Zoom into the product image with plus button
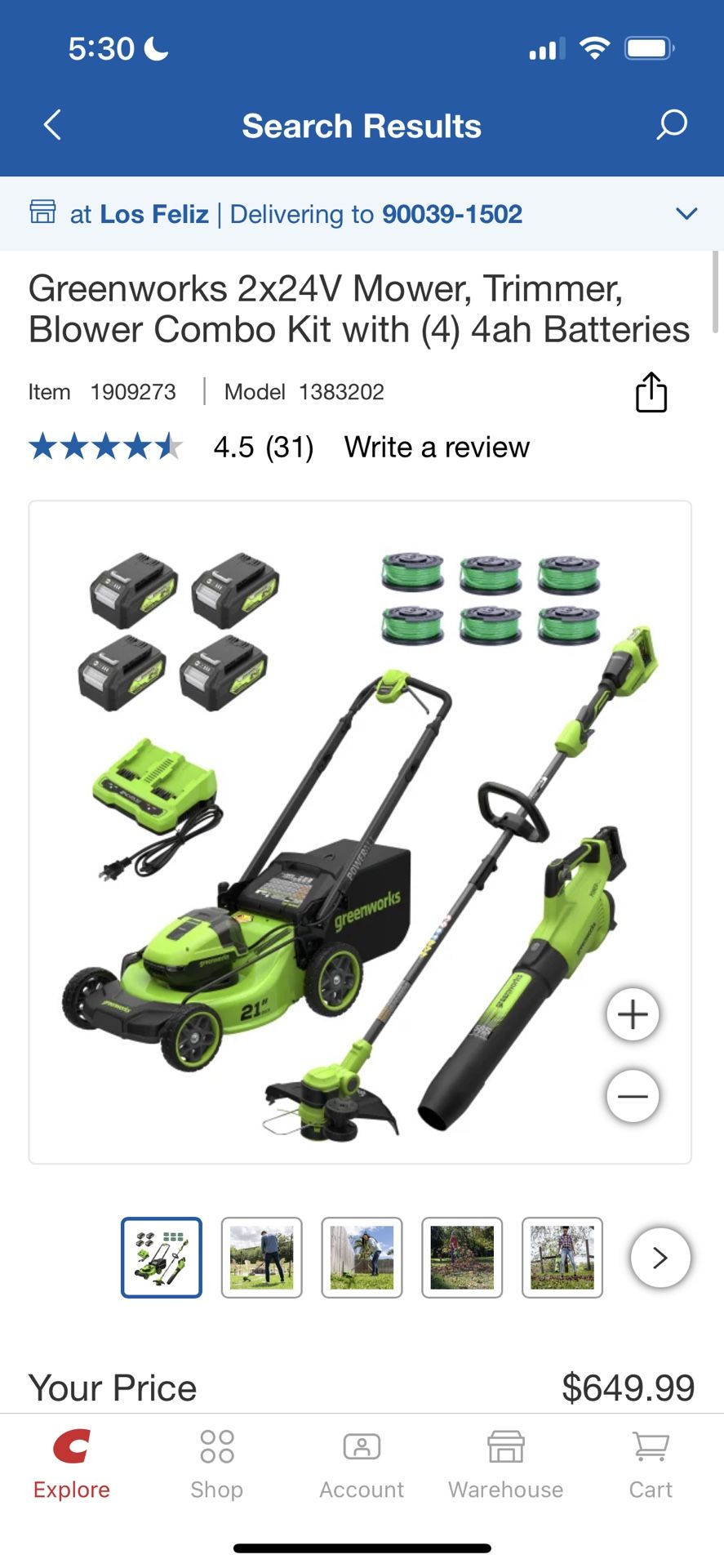Image resolution: width=724 pixels, height=1568 pixels. click(x=632, y=1014)
